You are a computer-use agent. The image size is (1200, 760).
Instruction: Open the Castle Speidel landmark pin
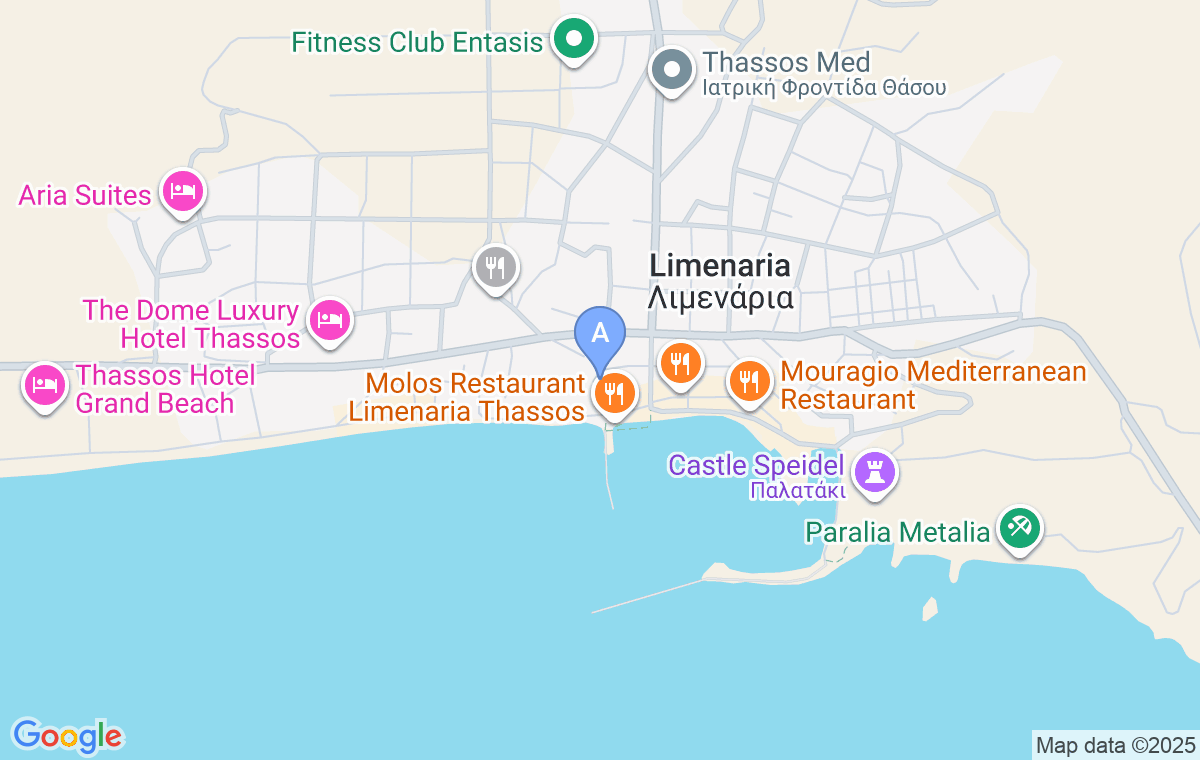[x=876, y=470]
